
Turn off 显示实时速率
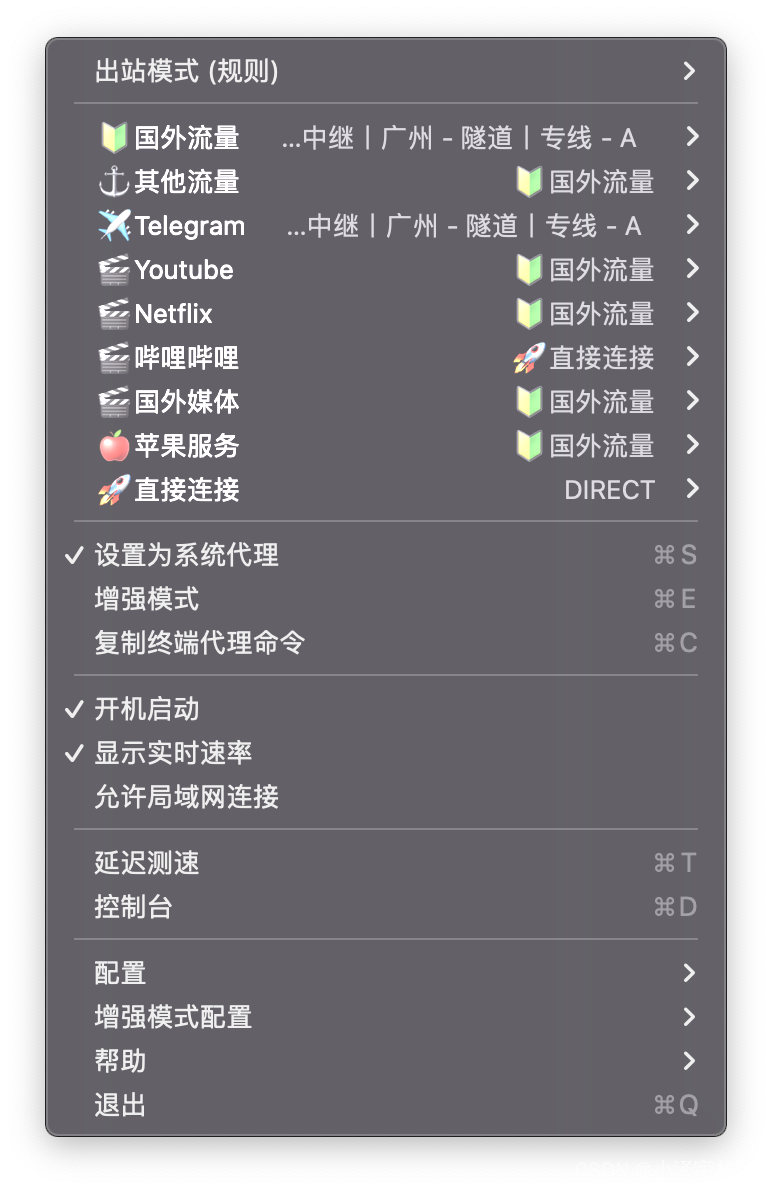click(x=173, y=753)
